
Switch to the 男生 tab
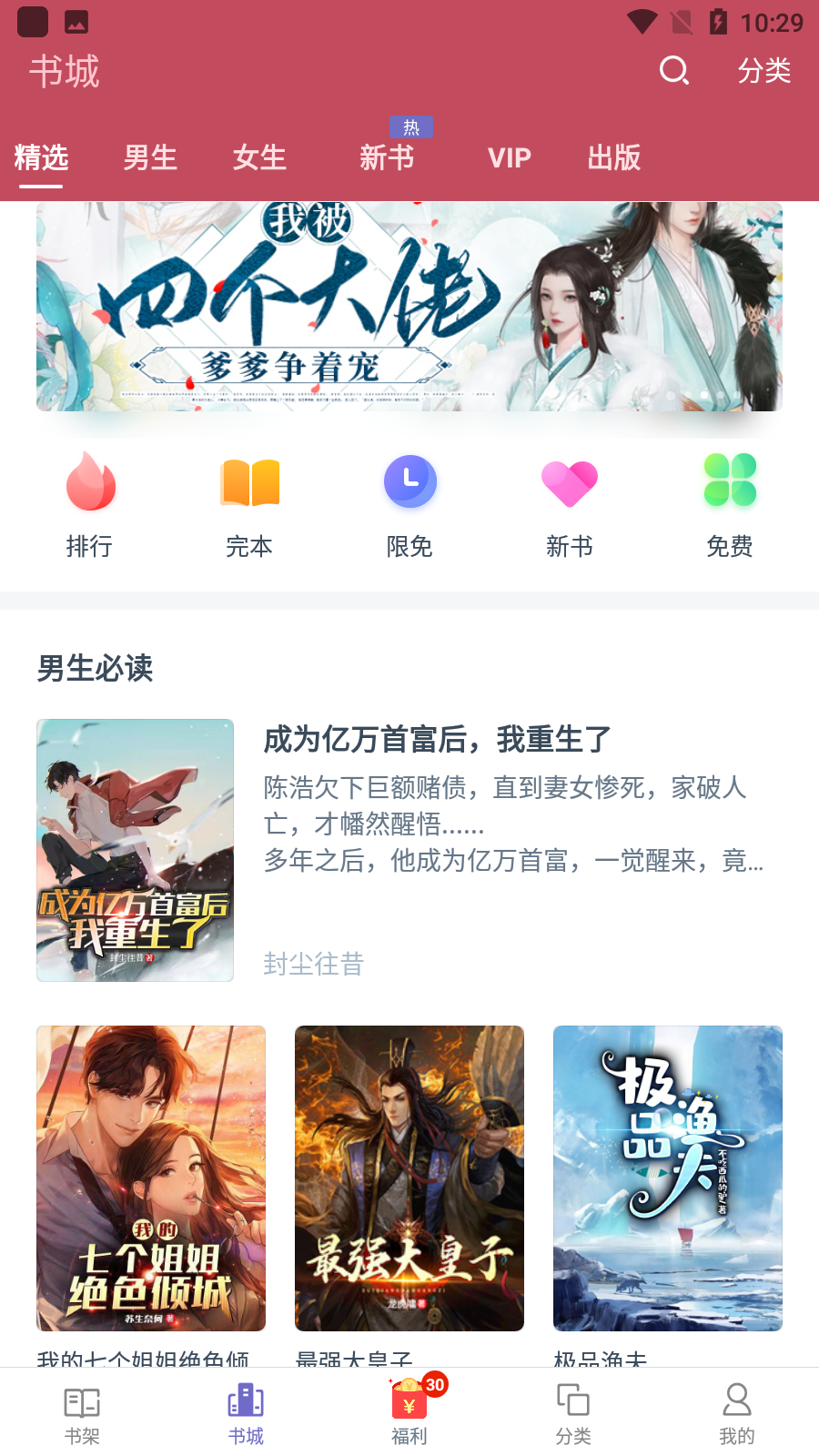click(150, 158)
